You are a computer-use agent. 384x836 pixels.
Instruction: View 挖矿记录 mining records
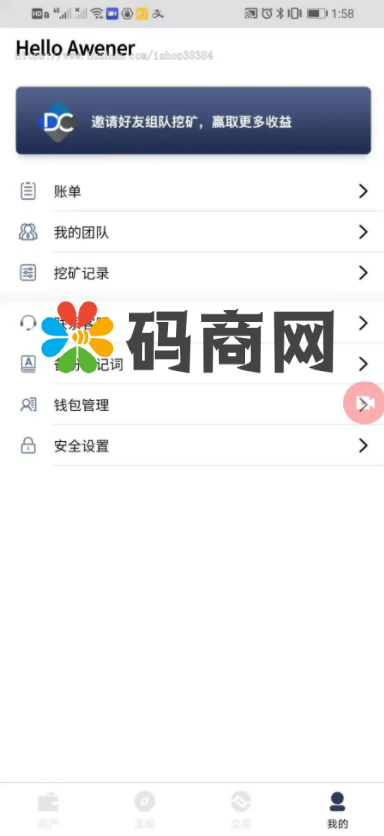pos(192,273)
